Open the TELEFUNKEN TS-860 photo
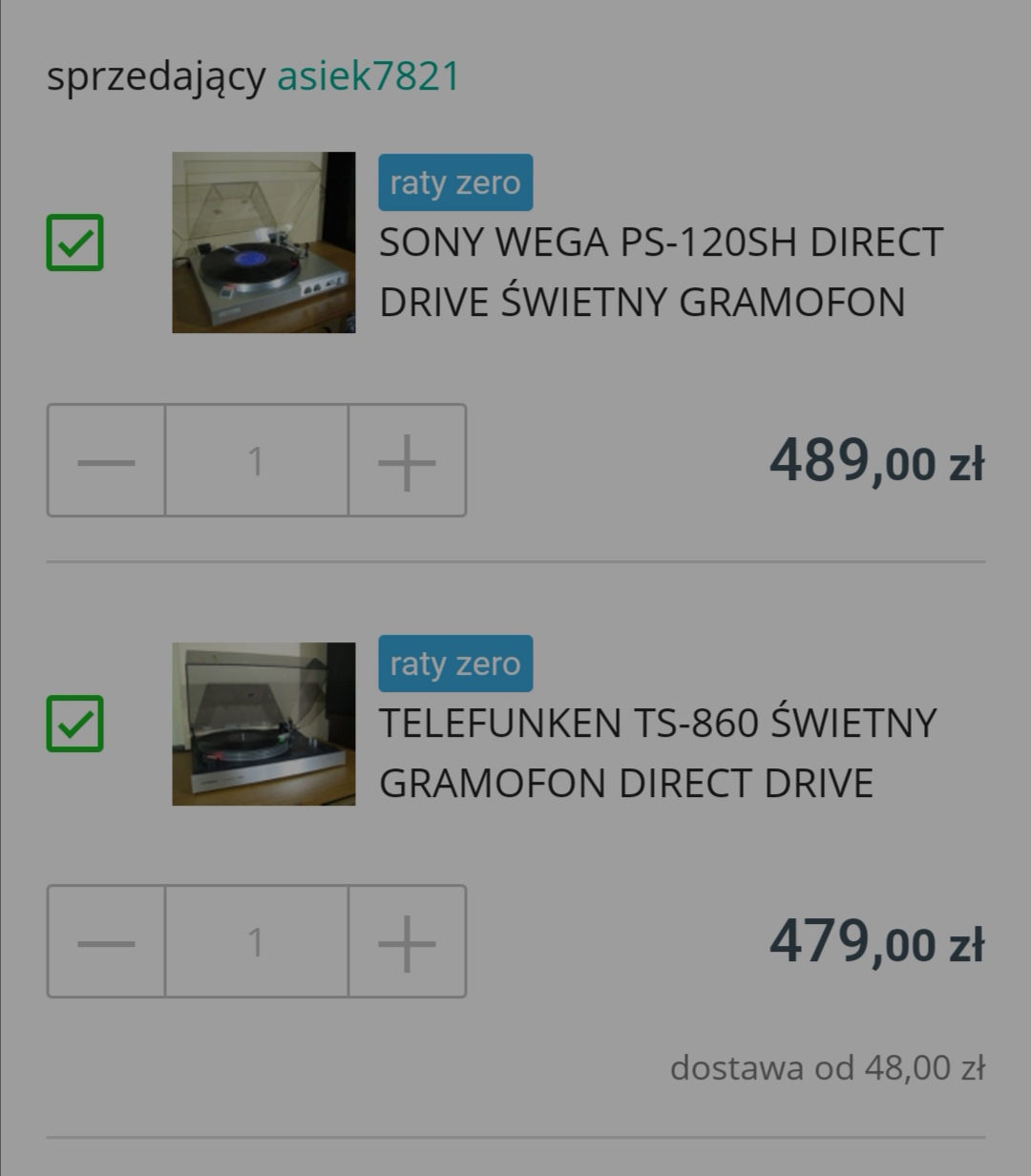This screenshot has width=1031, height=1176. 263,724
